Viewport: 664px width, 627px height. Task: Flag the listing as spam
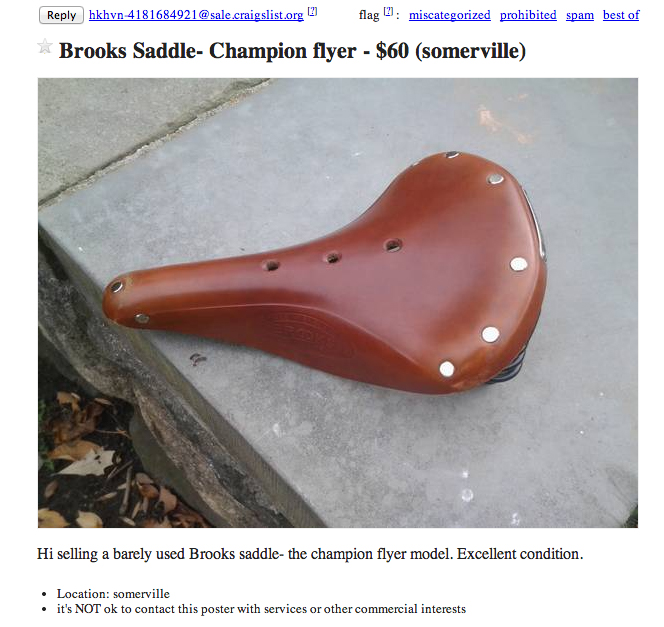(579, 15)
